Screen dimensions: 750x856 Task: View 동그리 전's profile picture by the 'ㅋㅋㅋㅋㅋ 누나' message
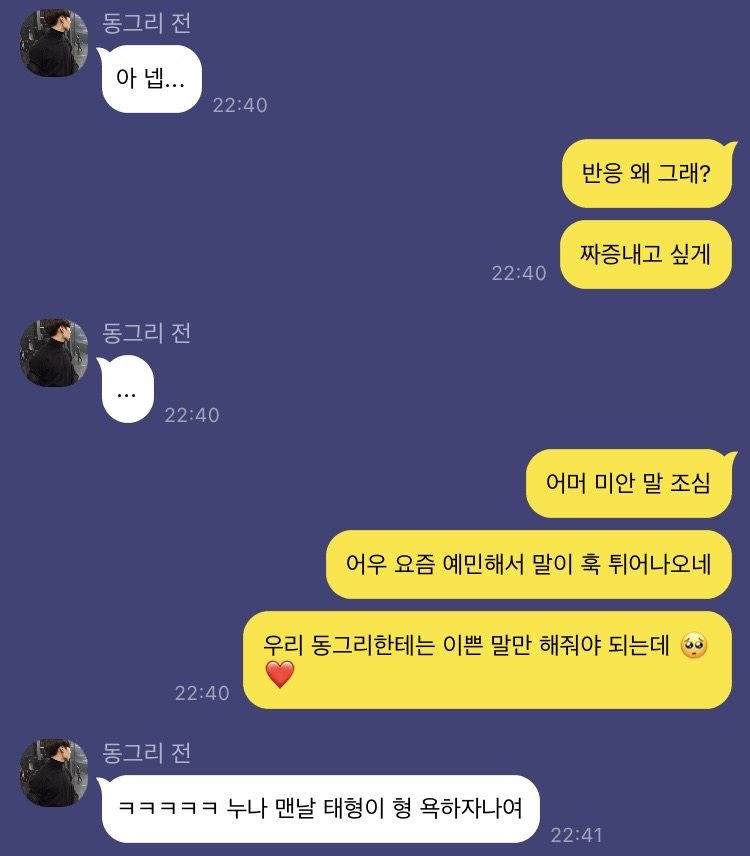[54, 773]
